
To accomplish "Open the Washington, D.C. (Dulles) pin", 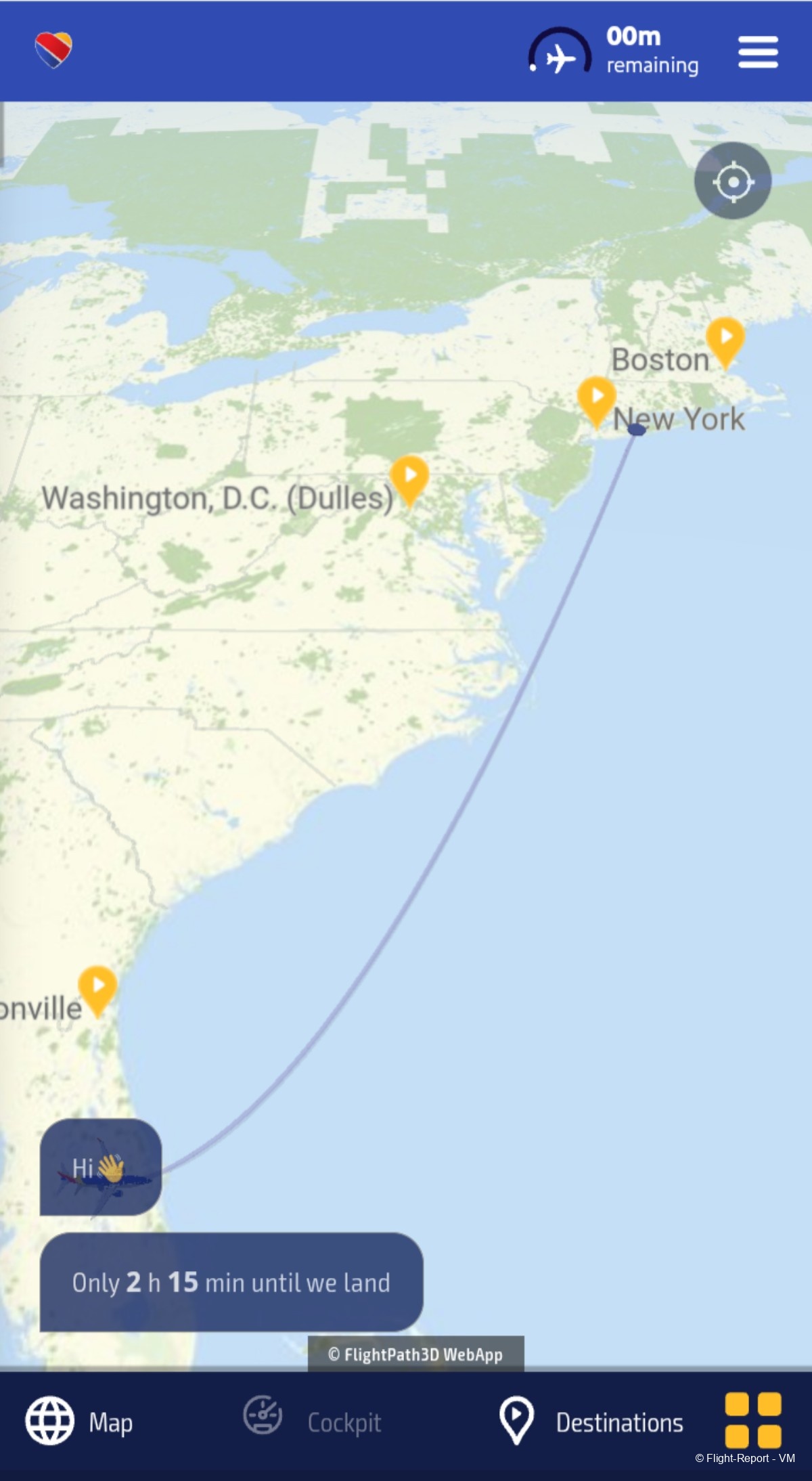I will point(409,477).
